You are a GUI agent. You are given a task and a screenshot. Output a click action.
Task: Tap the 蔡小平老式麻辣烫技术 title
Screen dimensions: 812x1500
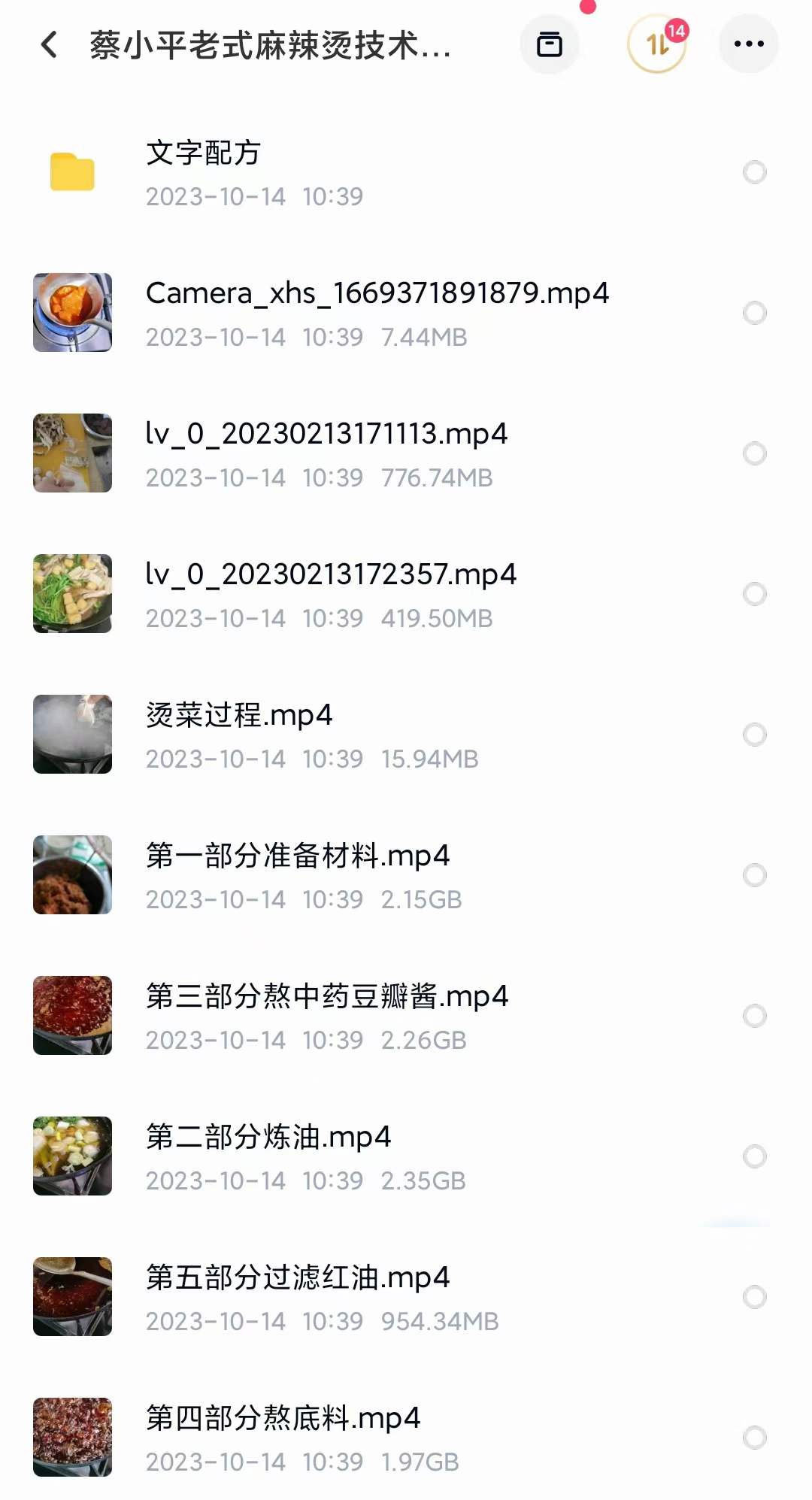point(267,44)
